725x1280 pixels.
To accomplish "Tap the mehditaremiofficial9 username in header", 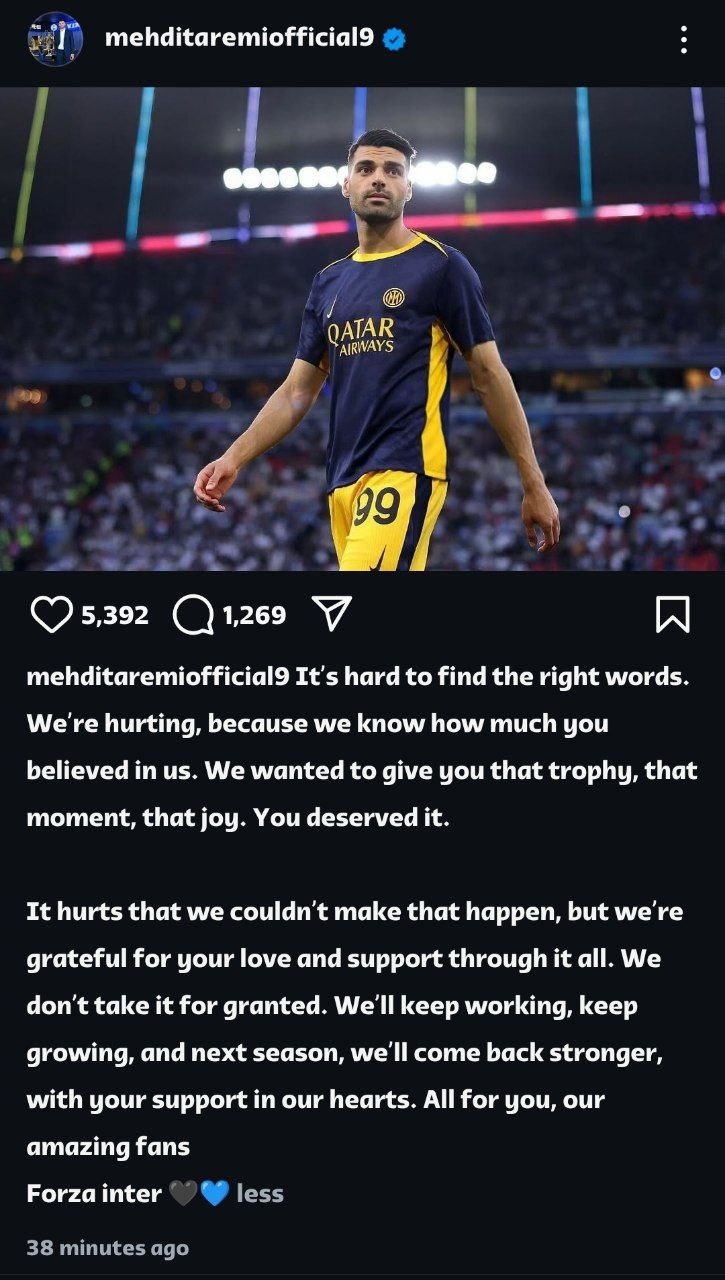I will click(240, 39).
